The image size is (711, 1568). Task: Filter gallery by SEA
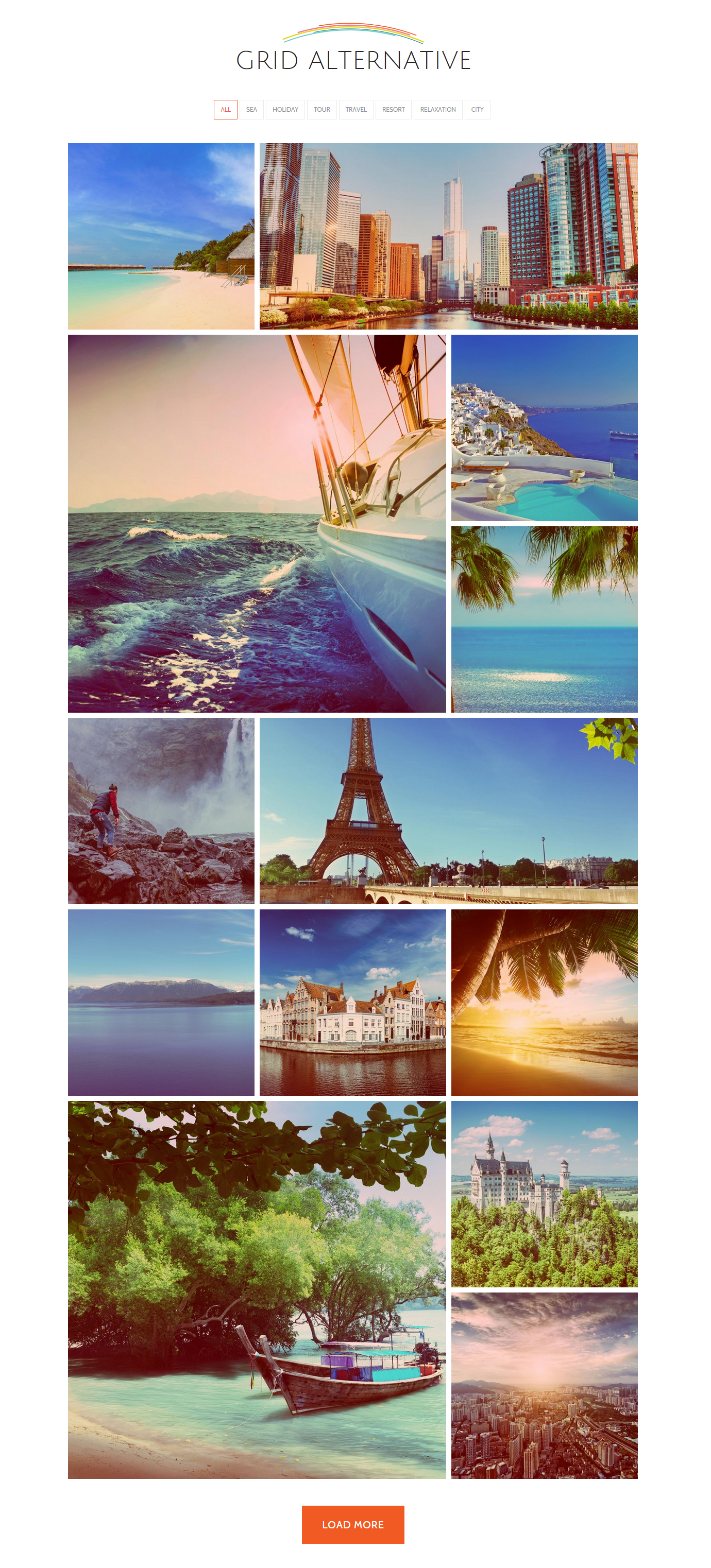point(251,110)
